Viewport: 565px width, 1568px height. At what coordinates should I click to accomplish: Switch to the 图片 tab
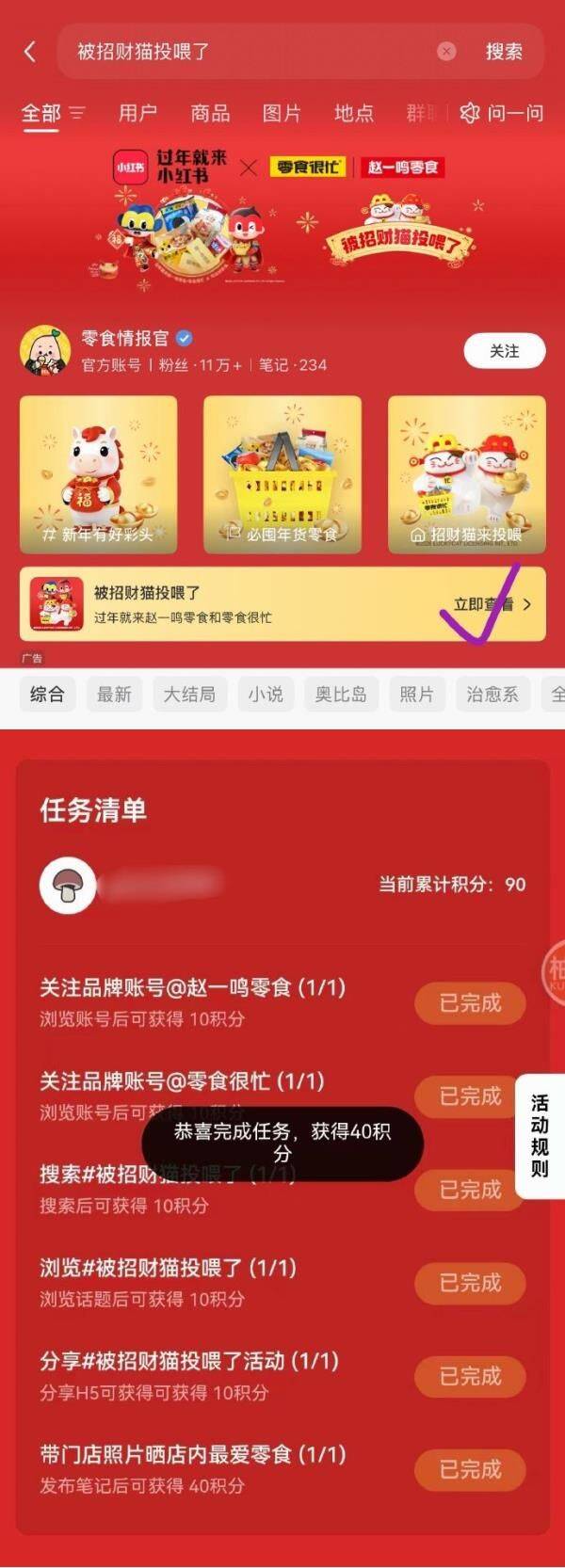(x=282, y=114)
